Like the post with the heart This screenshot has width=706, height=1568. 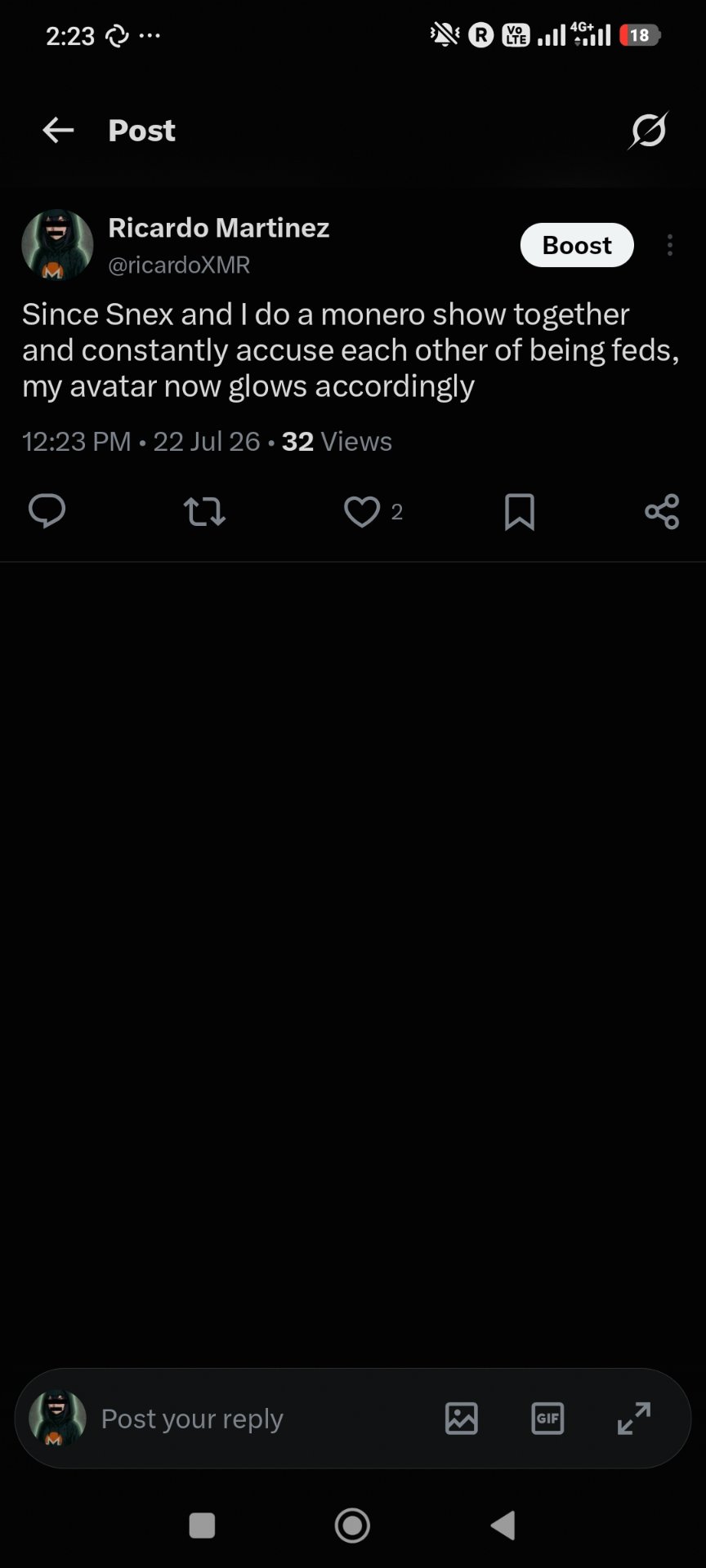click(x=361, y=512)
